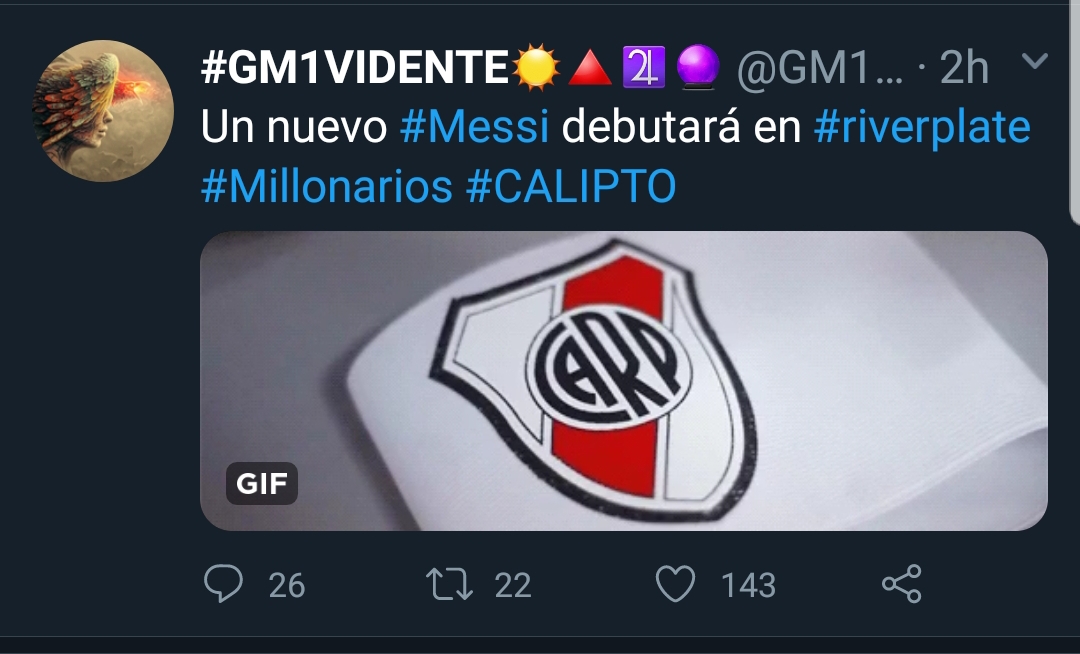Like the tweet about River Plate
This screenshot has height=654, width=1080.
676,584
